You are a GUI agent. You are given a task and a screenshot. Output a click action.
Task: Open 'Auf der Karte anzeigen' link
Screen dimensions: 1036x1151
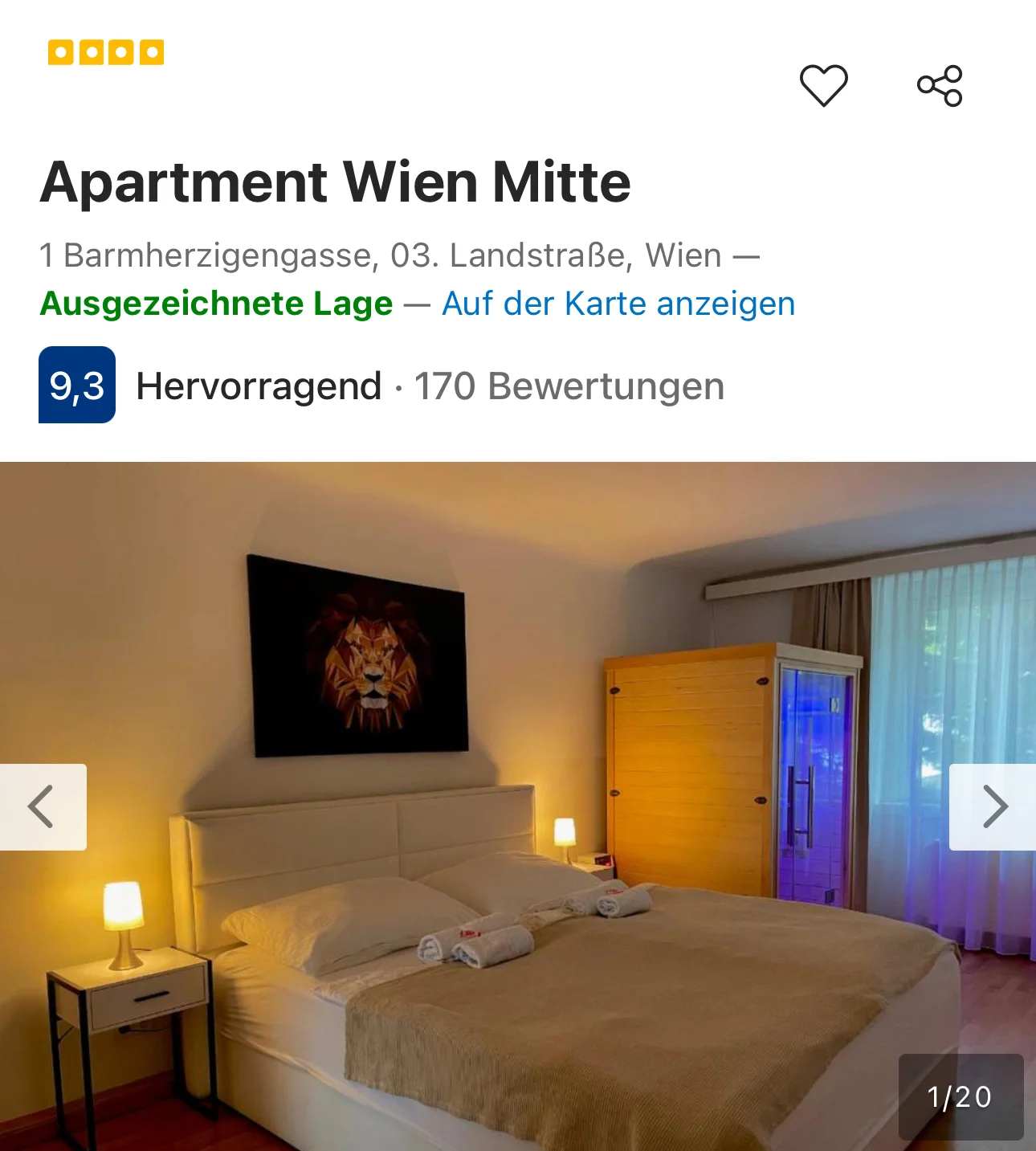(618, 304)
